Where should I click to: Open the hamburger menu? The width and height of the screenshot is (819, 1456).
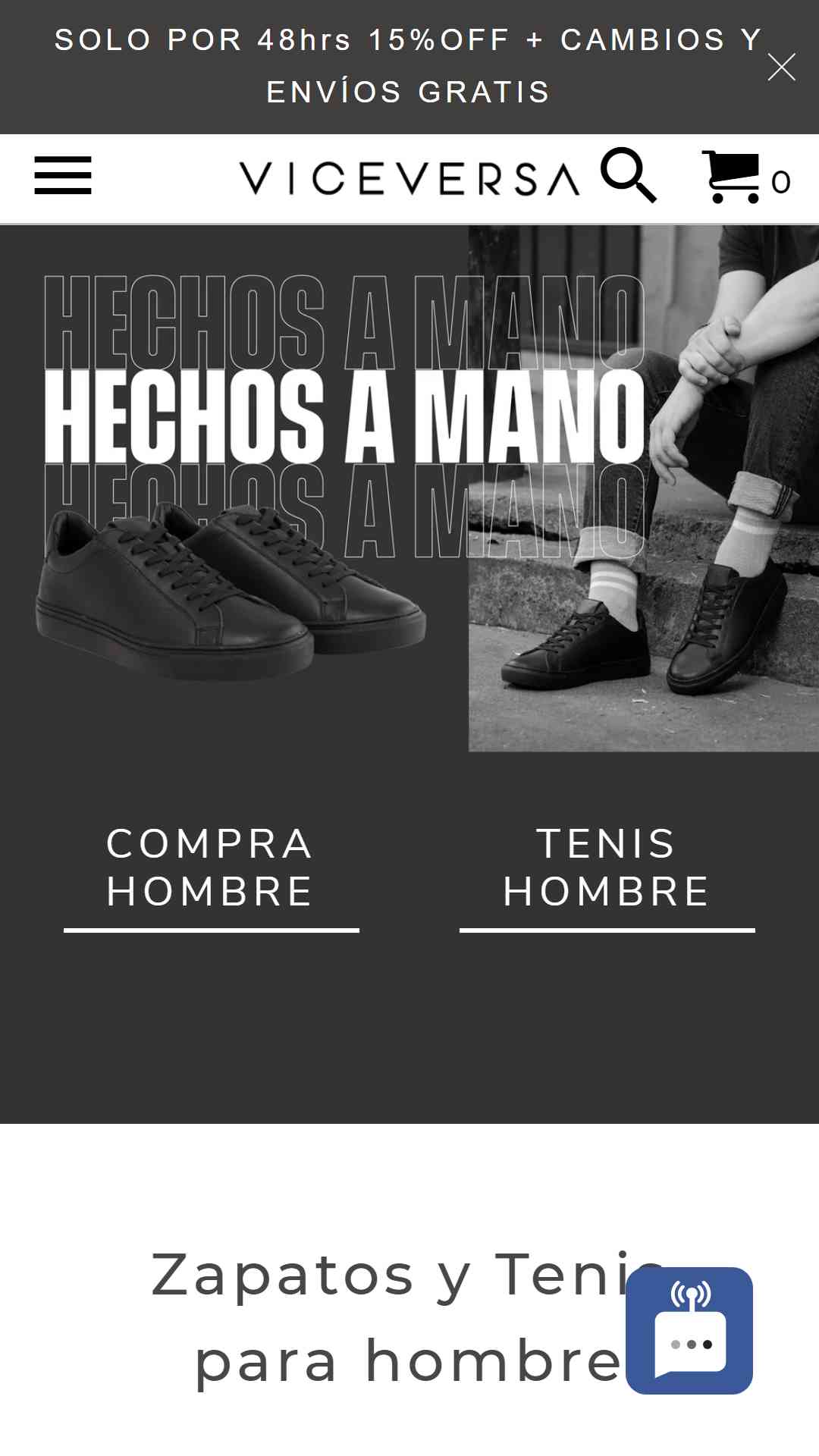[63, 176]
